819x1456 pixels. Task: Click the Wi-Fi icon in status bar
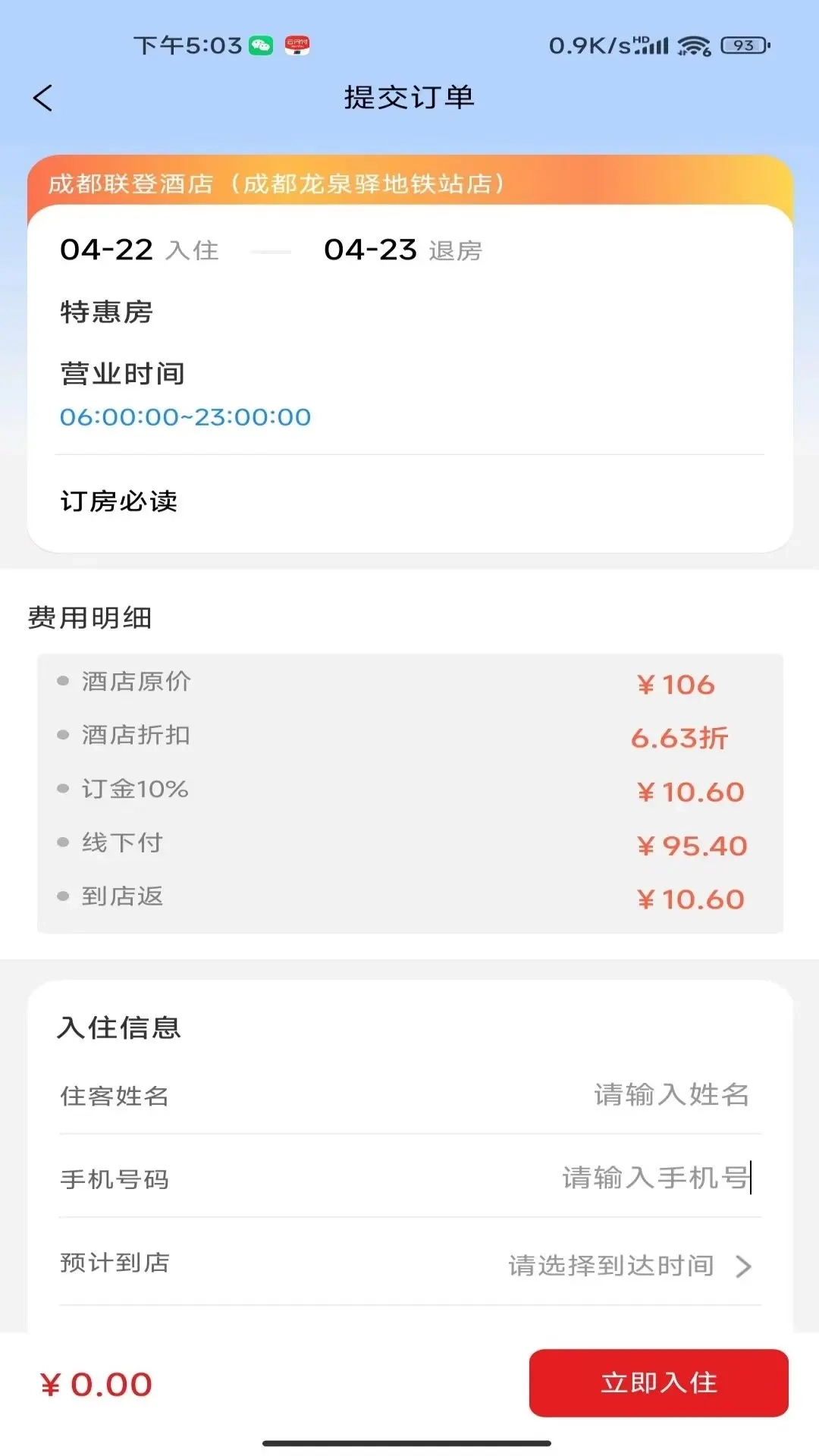tap(695, 45)
